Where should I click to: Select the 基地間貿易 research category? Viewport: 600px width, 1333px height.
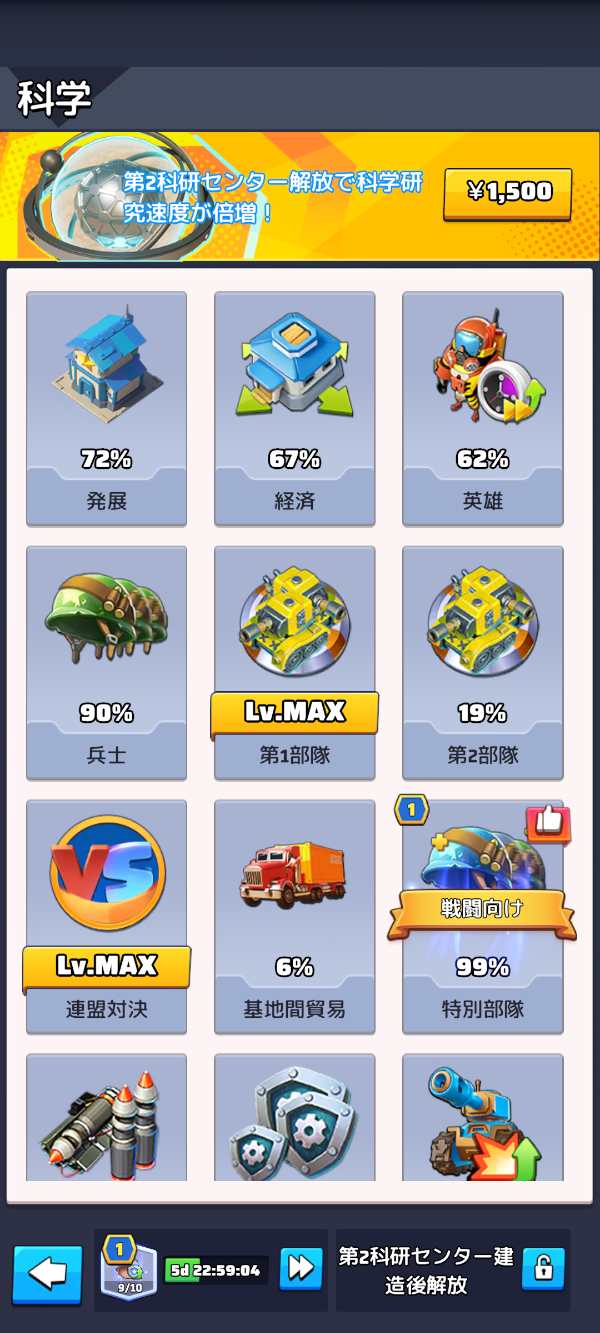click(294, 916)
